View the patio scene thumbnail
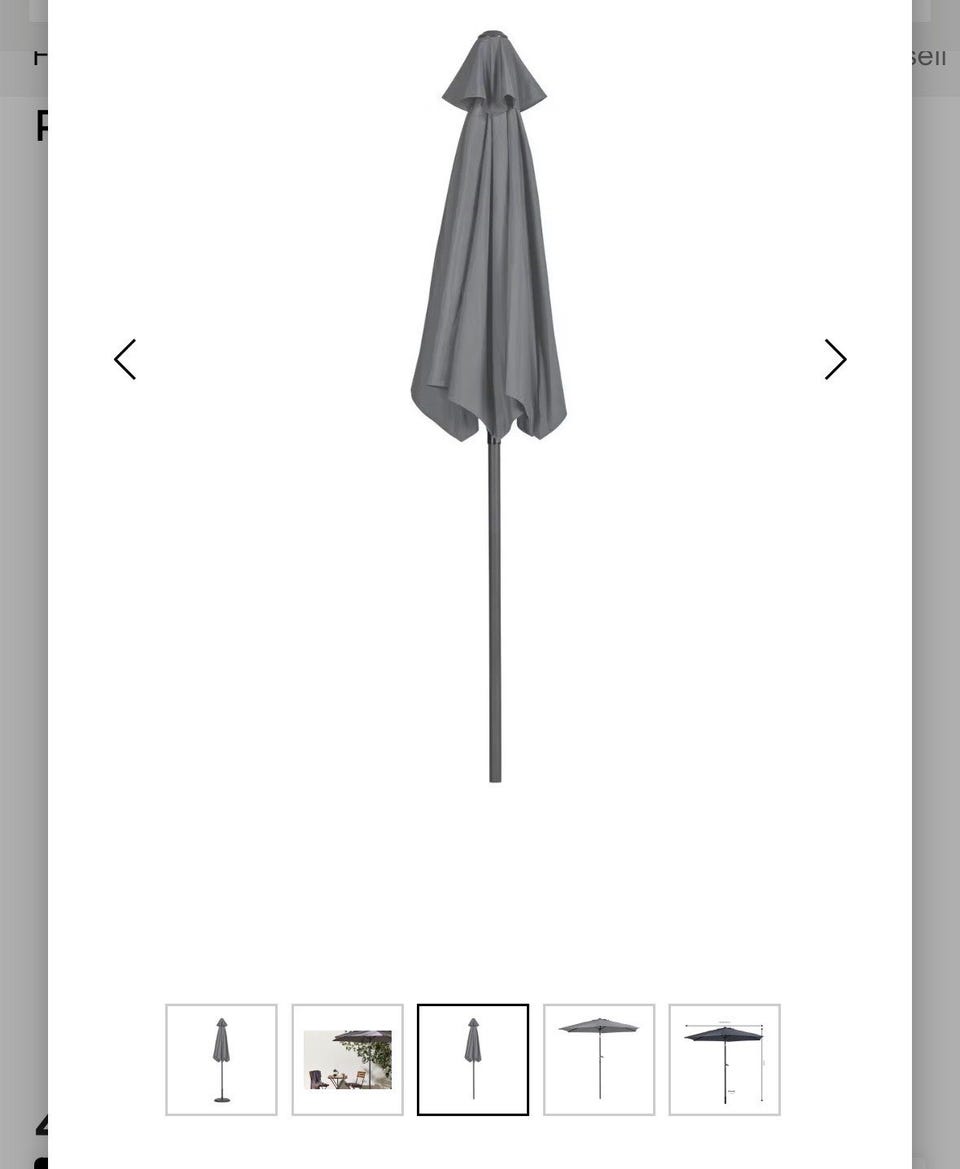 (x=347, y=1059)
